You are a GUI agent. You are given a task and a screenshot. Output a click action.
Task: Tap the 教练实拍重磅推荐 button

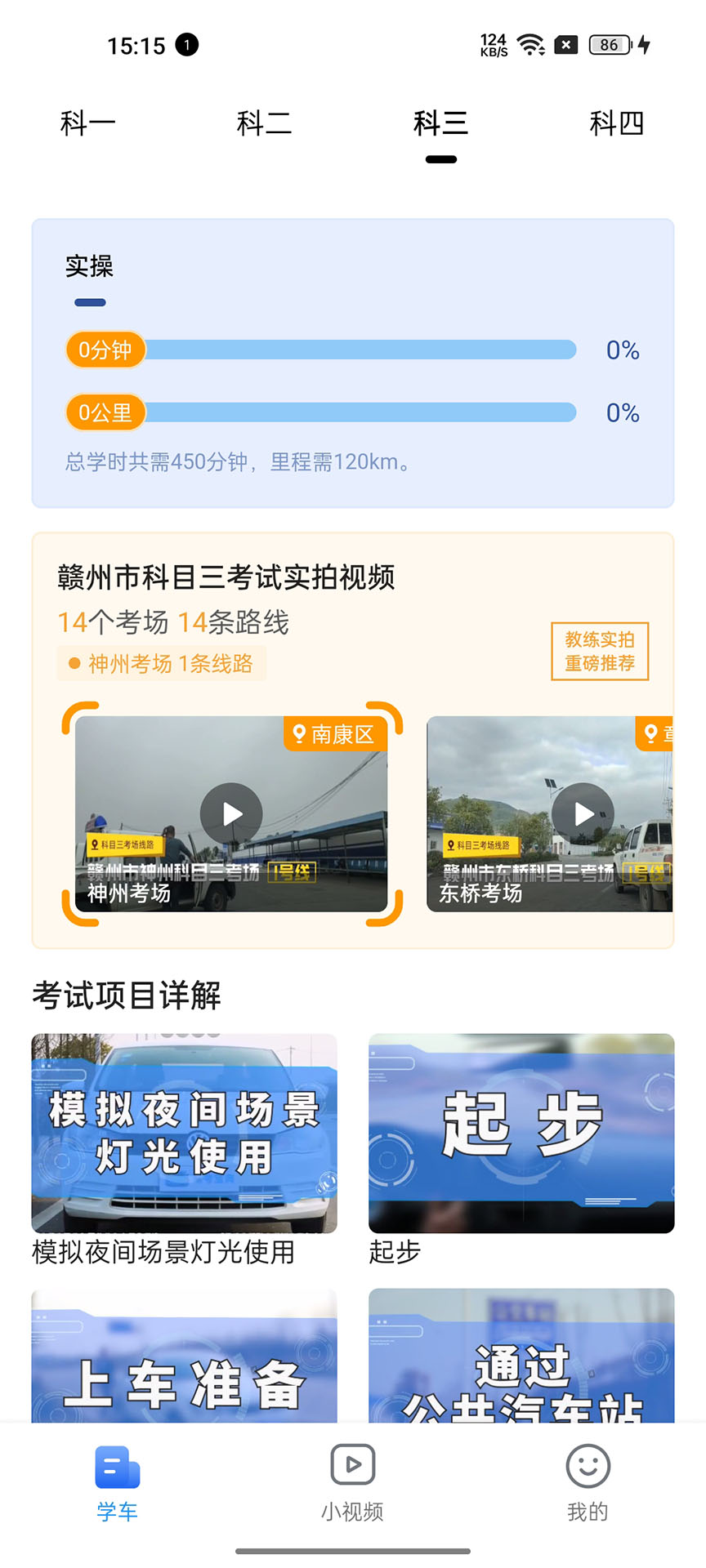coord(600,651)
